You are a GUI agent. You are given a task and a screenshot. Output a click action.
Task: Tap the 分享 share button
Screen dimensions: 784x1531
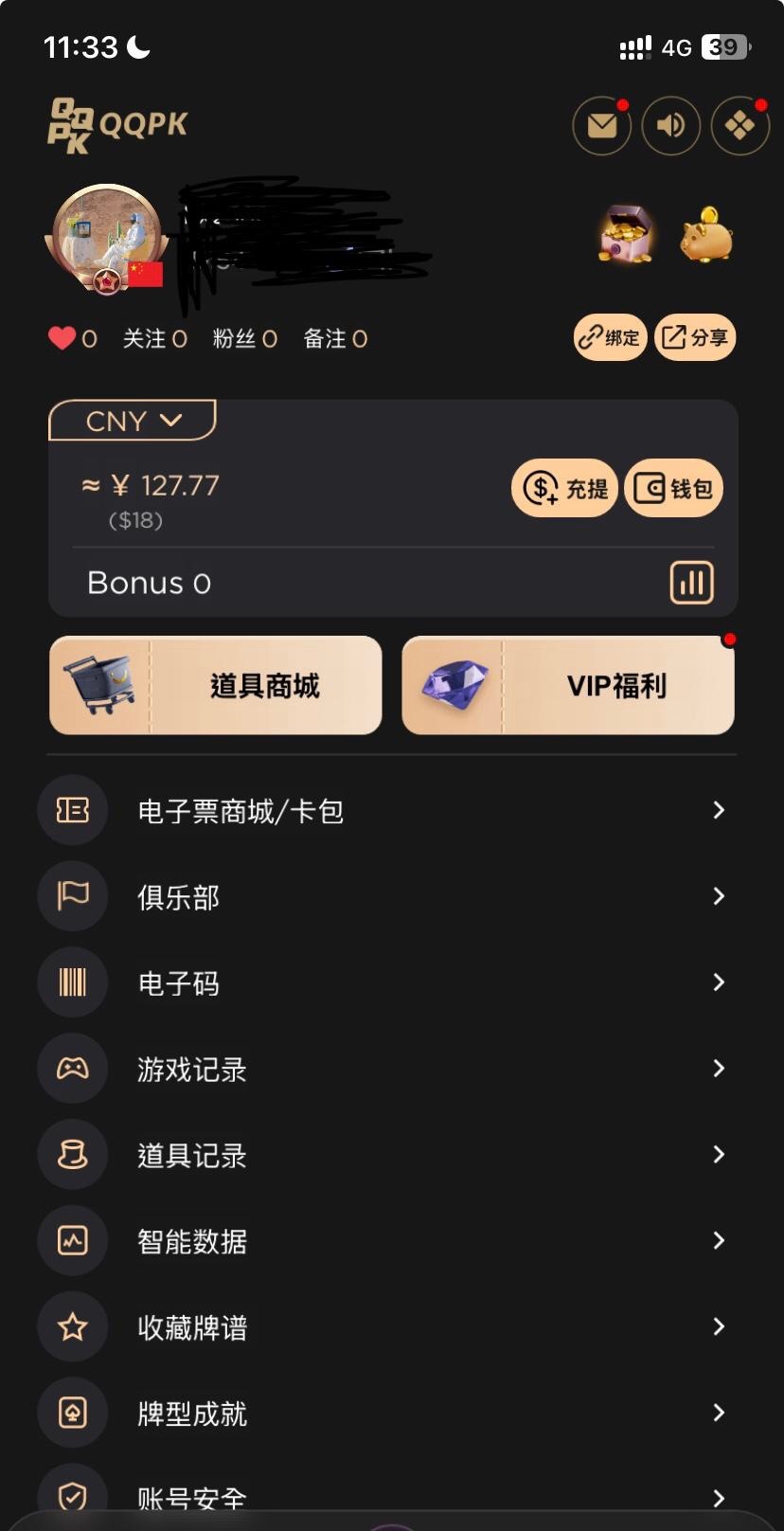[x=695, y=337]
